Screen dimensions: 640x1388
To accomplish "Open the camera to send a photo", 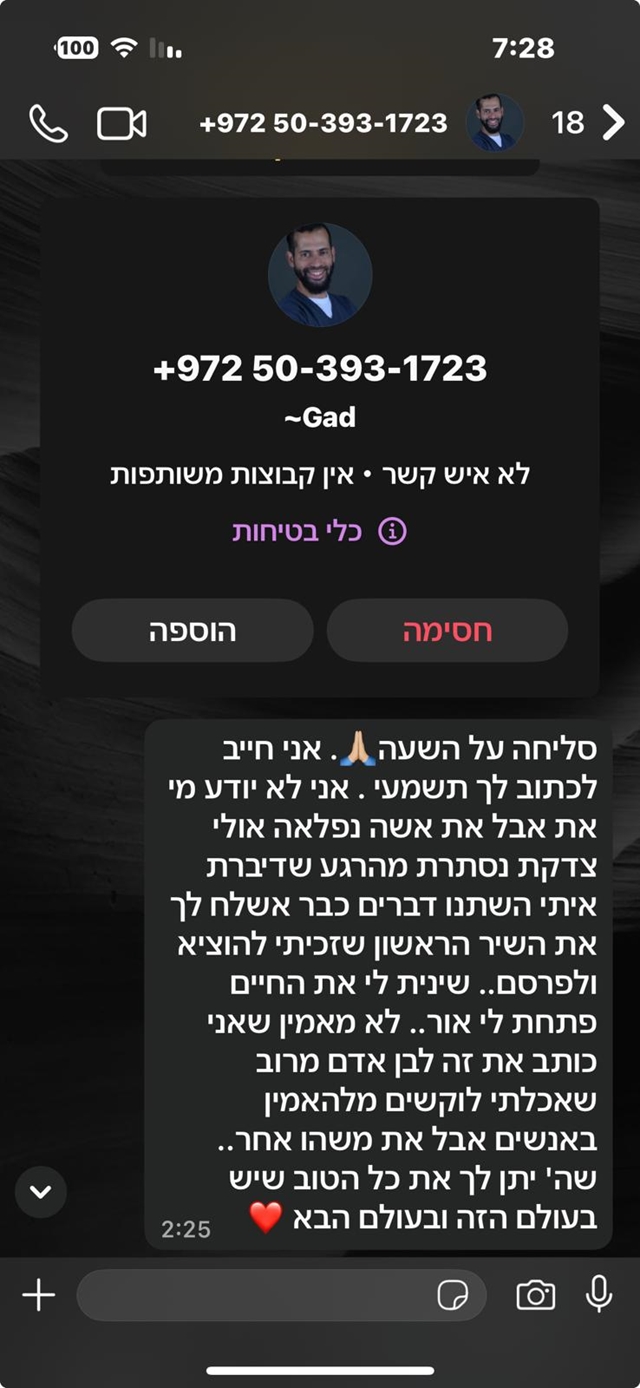I will point(535,1295).
